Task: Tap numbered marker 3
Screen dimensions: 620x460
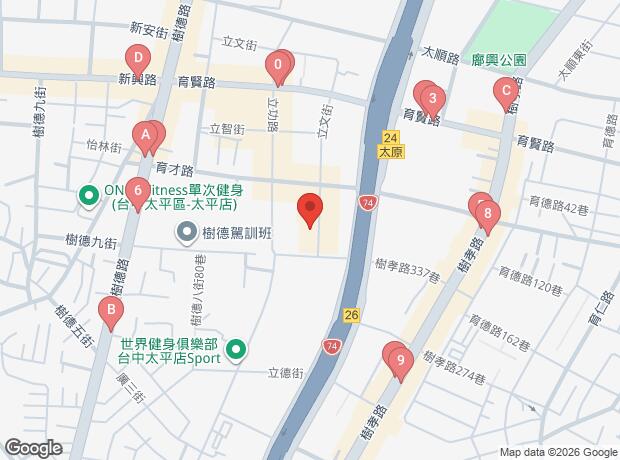Action: pos(432,99)
